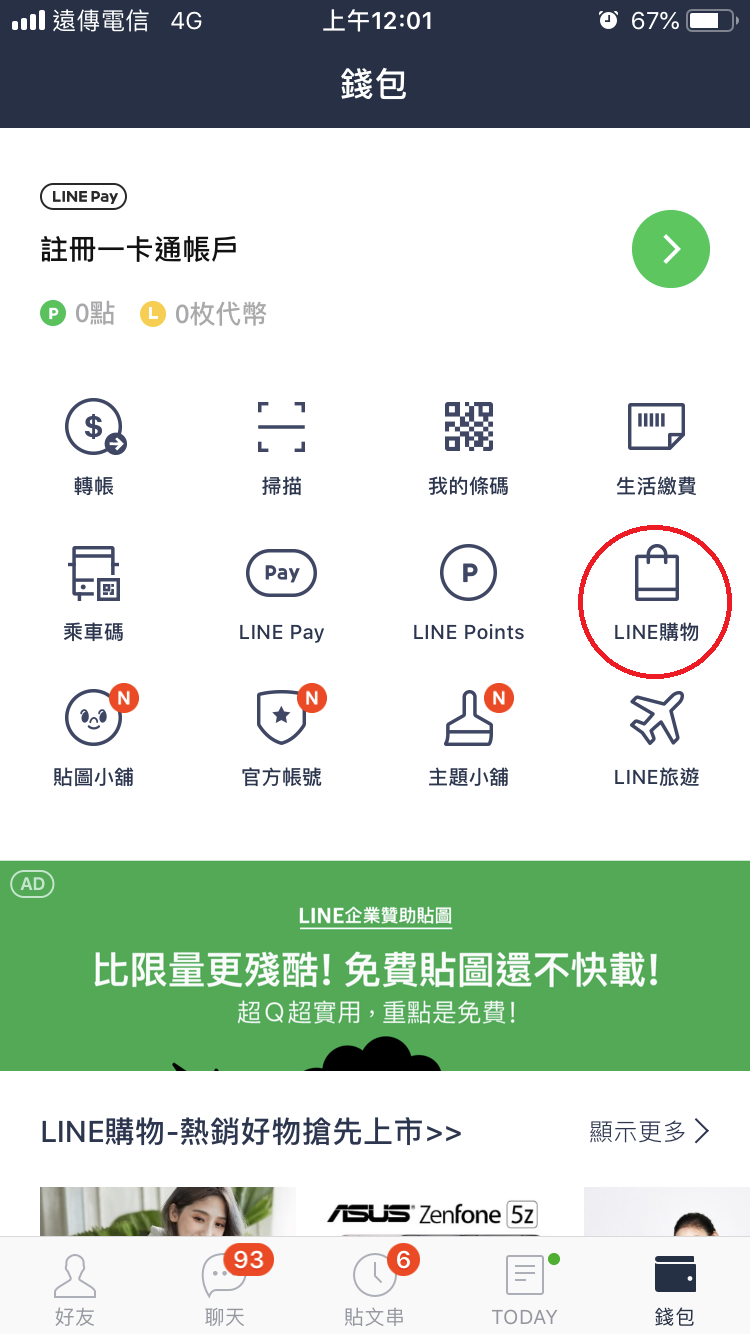Open the ASUS Zenfone 5z product card

pos(440,1212)
